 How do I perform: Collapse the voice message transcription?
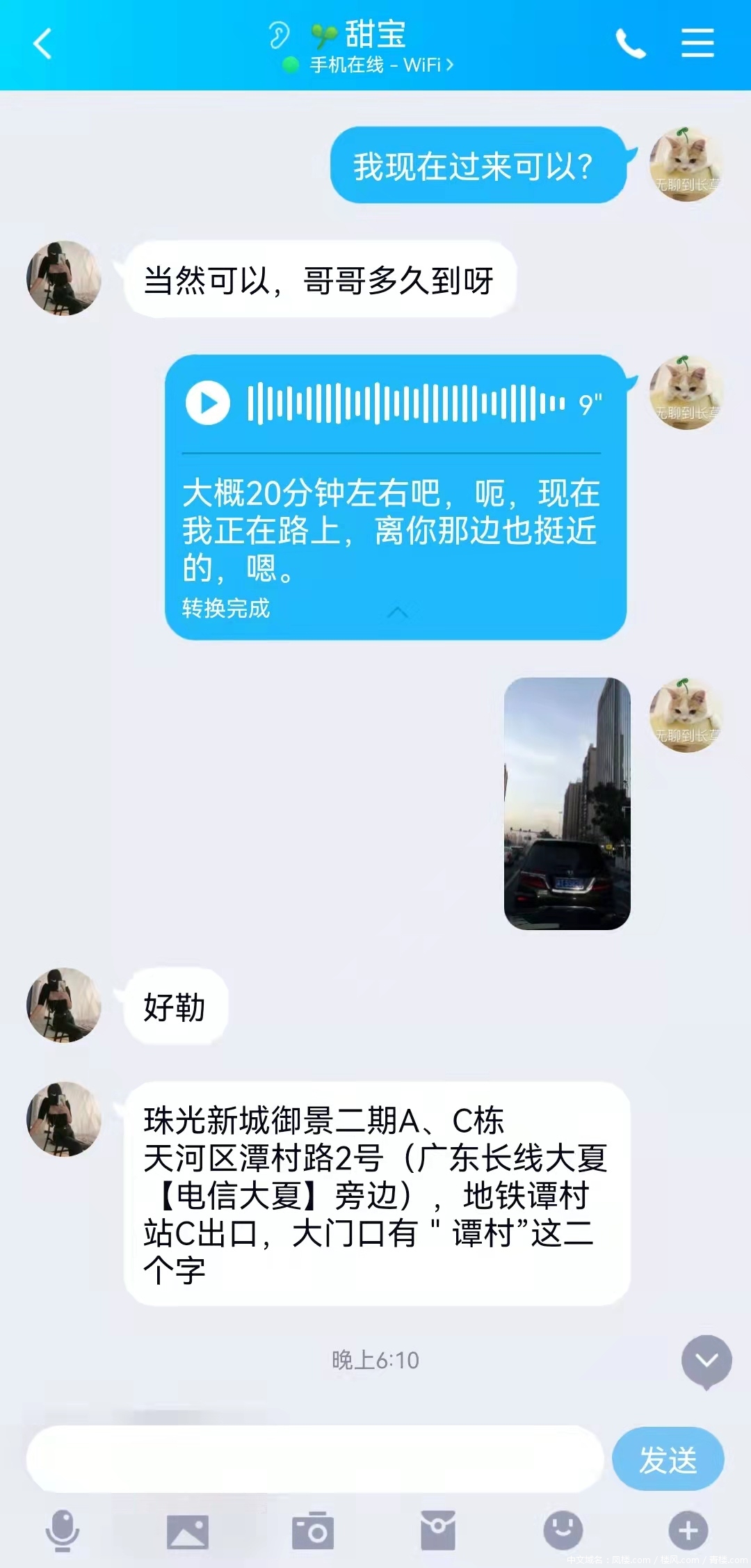pos(397,611)
